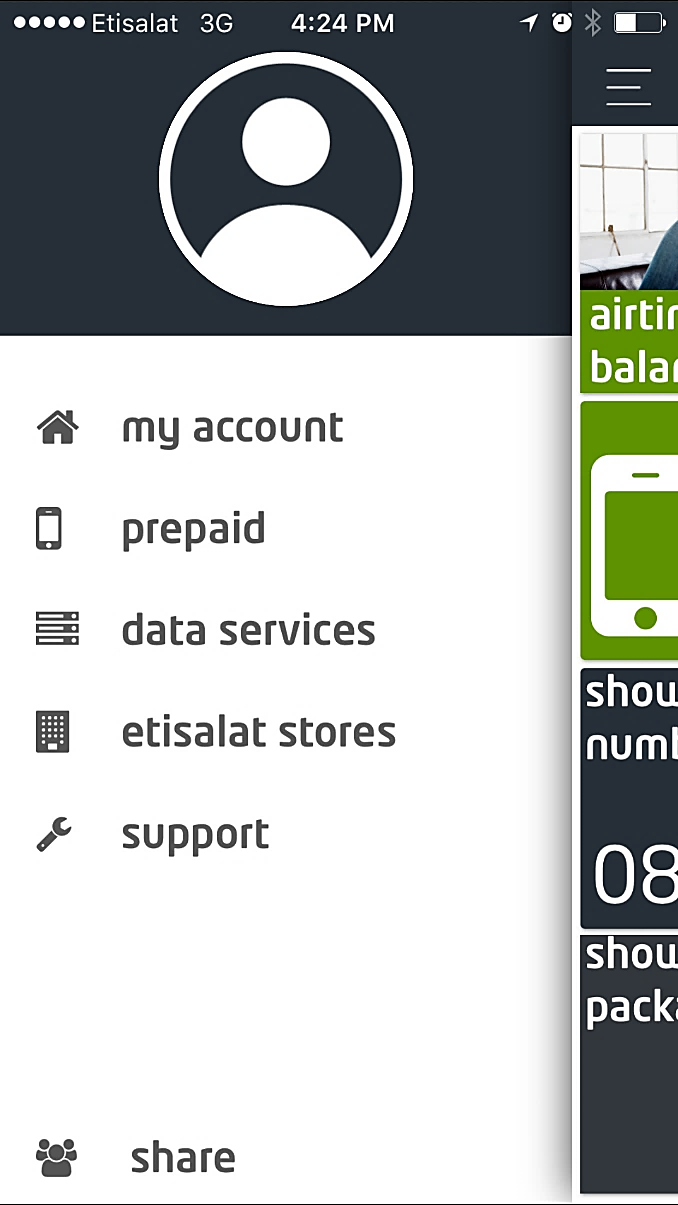
Task: Open the support section
Action: click(195, 834)
